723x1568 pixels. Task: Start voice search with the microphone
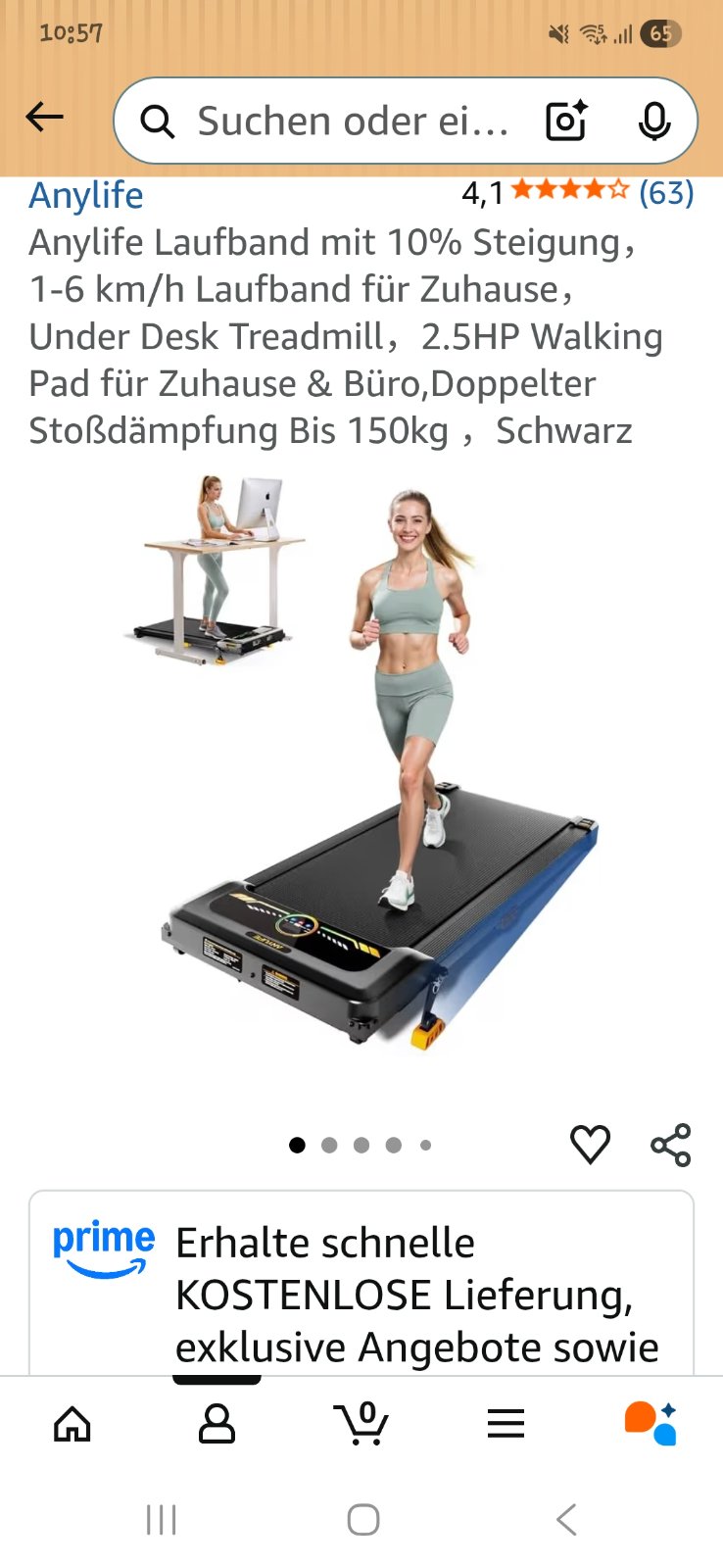(653, 122)
